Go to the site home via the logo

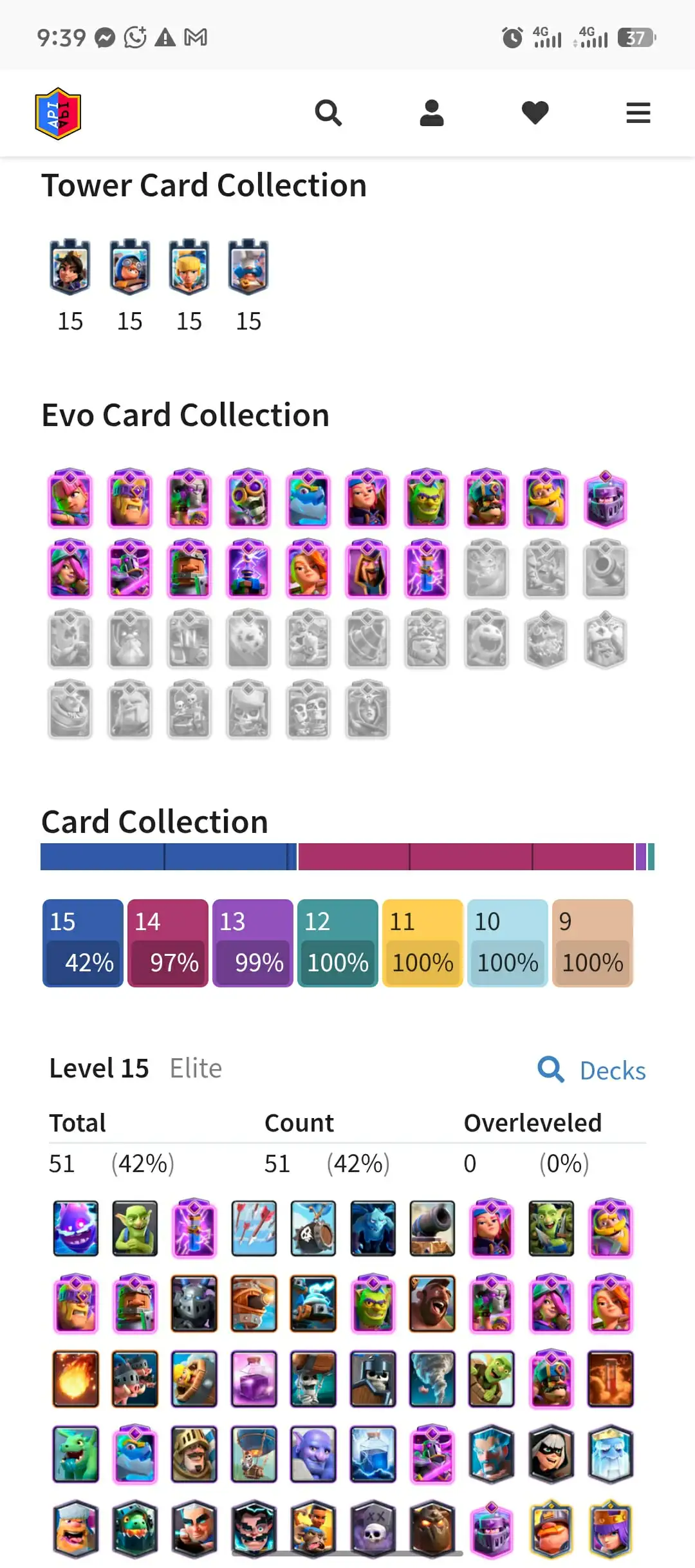(58, 114)
